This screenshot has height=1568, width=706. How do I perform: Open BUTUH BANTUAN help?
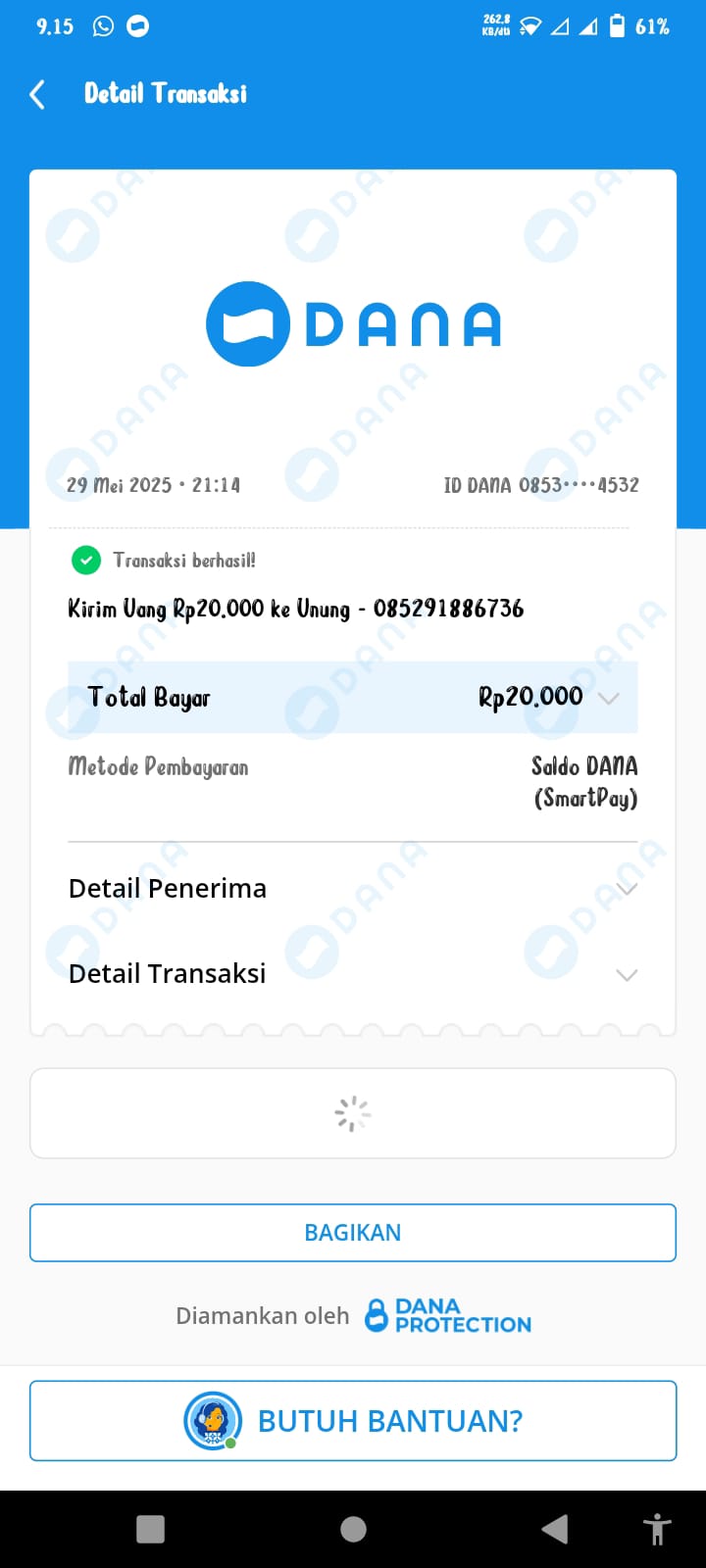coord(353,1421)
